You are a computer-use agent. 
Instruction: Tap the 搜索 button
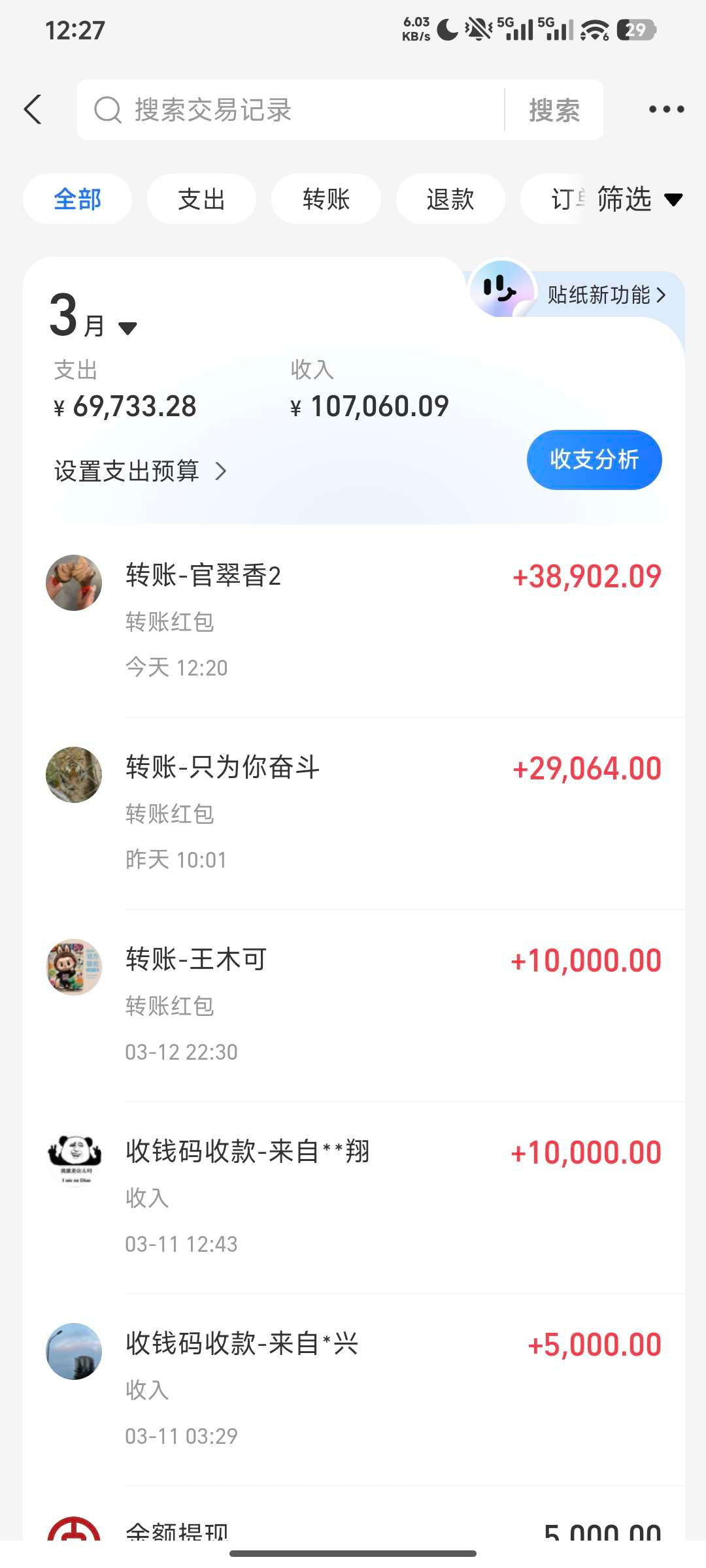(554, 110)
